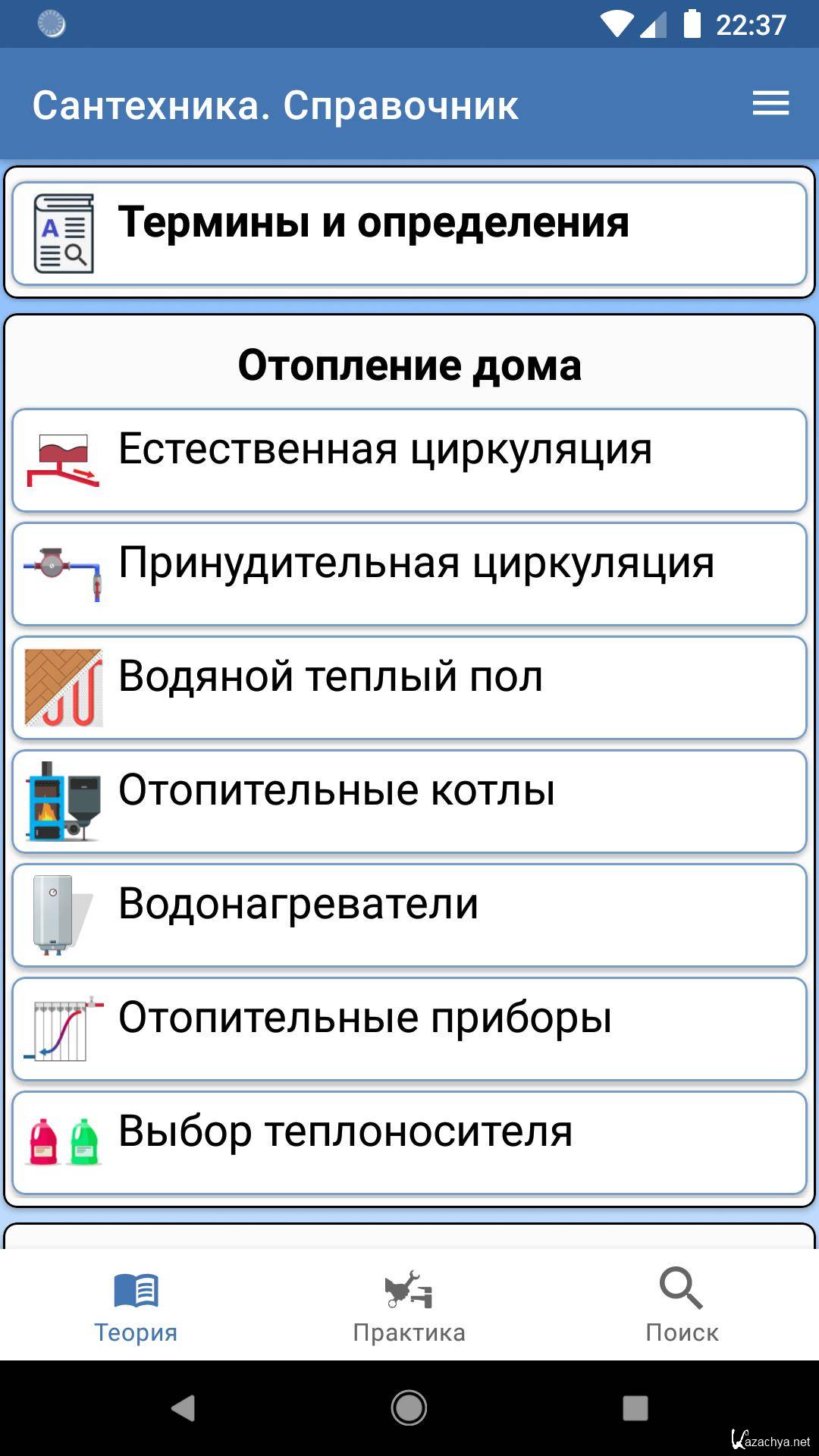Open Термины и определения
The width and height of the screenshot is (819, 1456).
point(409,233)
